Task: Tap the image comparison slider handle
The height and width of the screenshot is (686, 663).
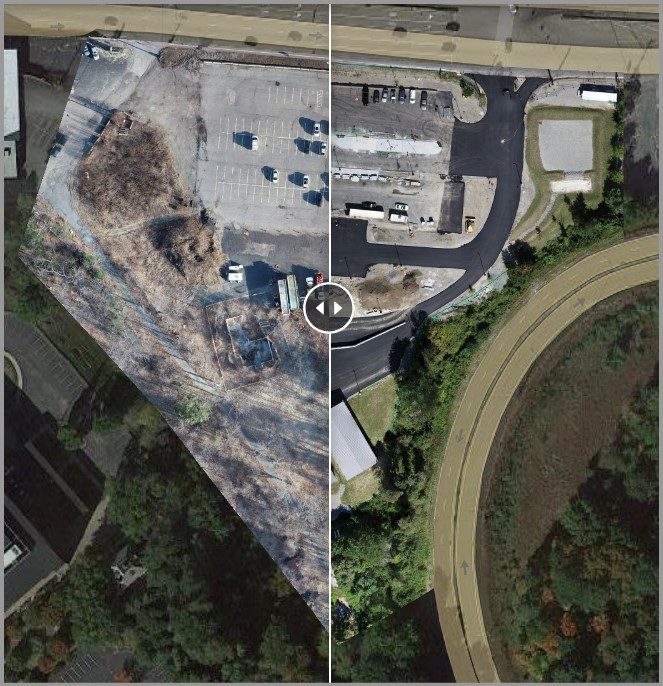Action: (x=329, y=307)
